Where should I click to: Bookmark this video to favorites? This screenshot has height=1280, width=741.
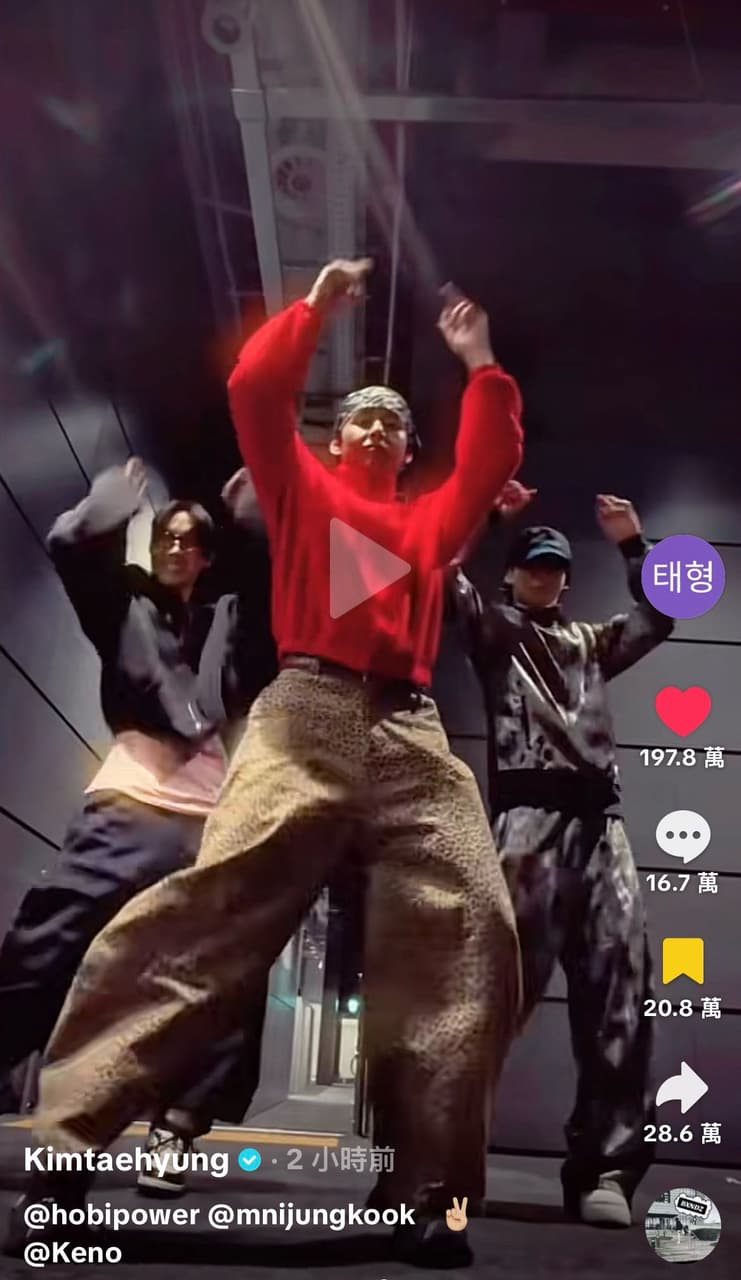click(683, 961)
